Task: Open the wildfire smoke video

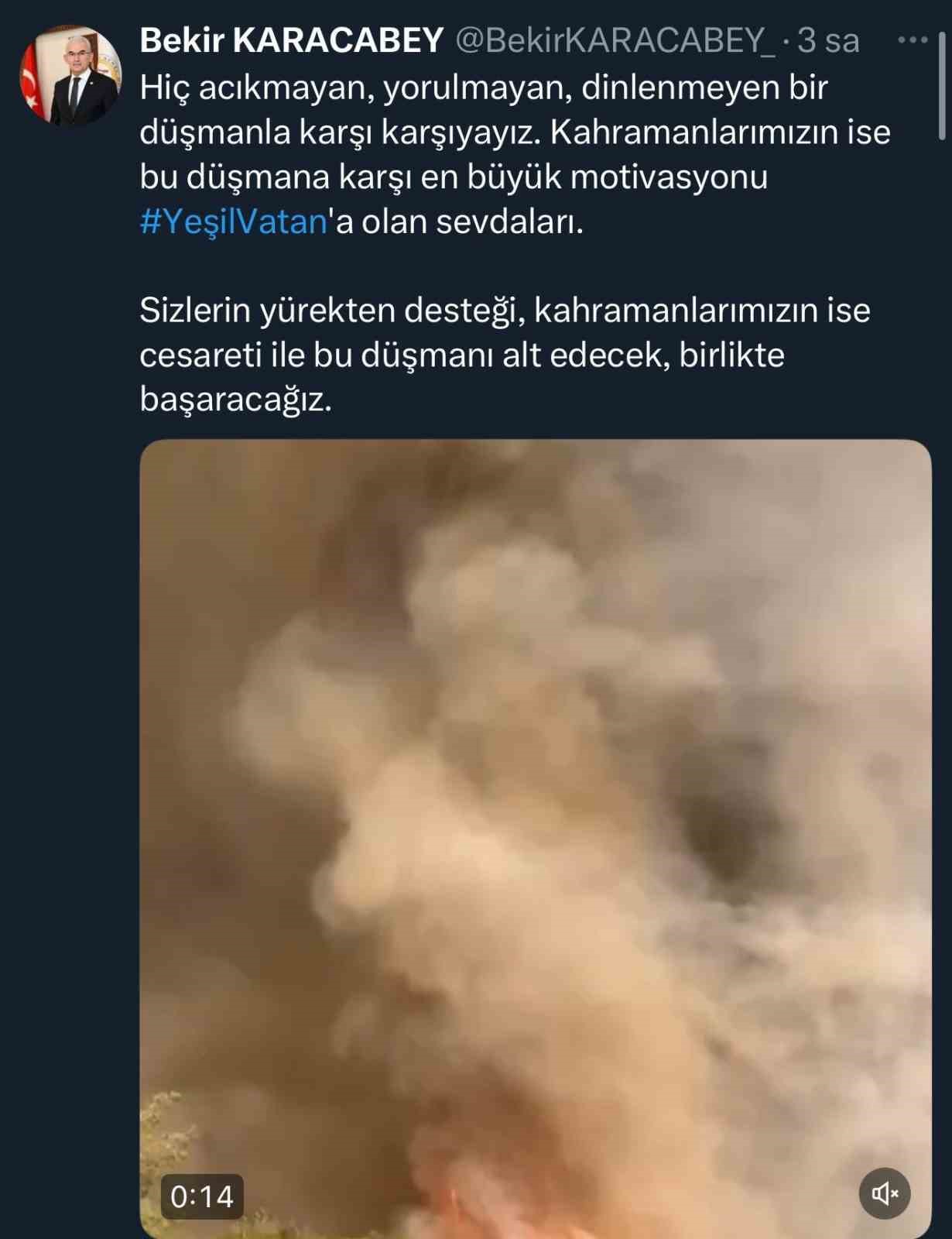Action: 534,813
